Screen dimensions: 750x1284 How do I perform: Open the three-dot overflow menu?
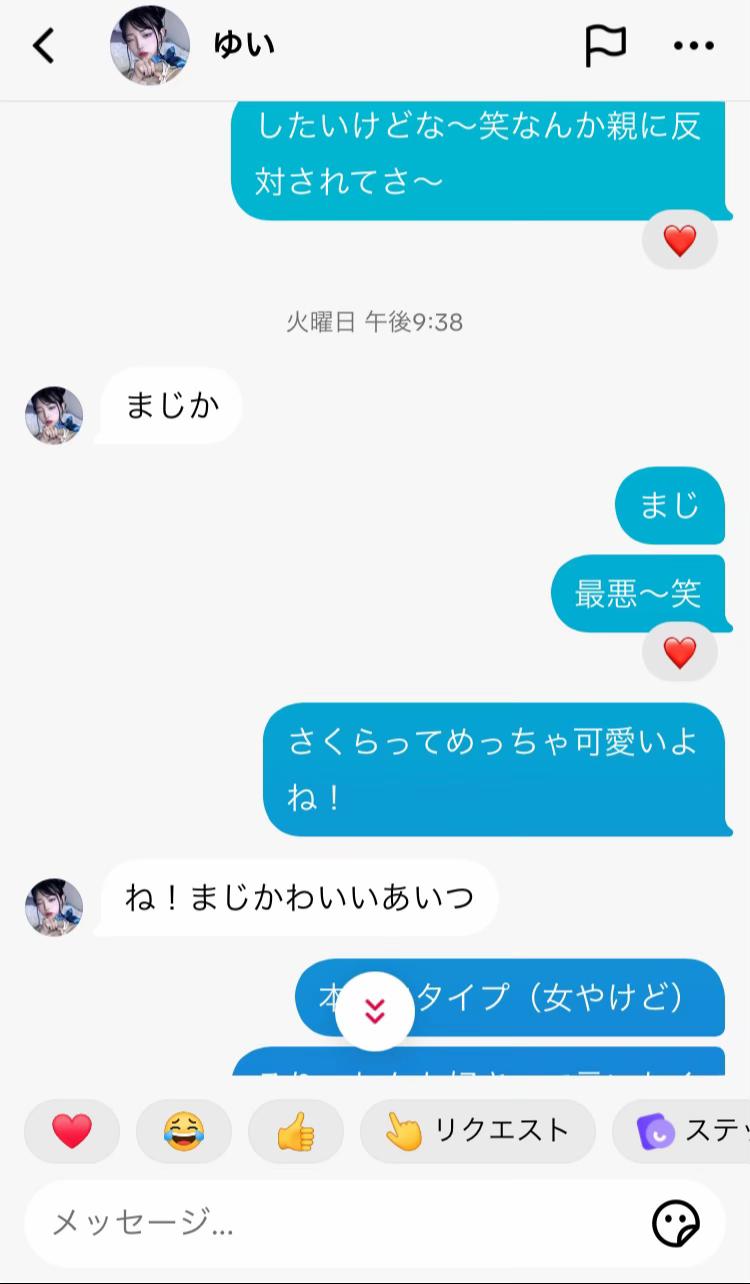[x=693, y=46]
